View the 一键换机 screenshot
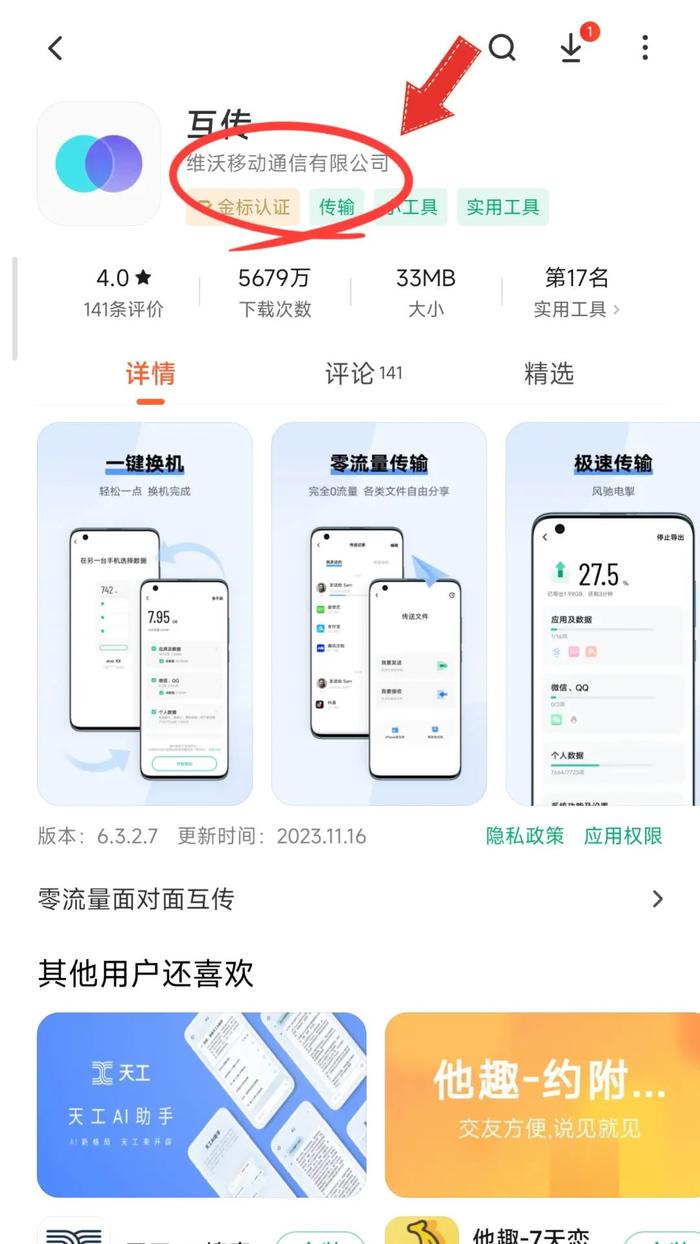 click(145, 613)
